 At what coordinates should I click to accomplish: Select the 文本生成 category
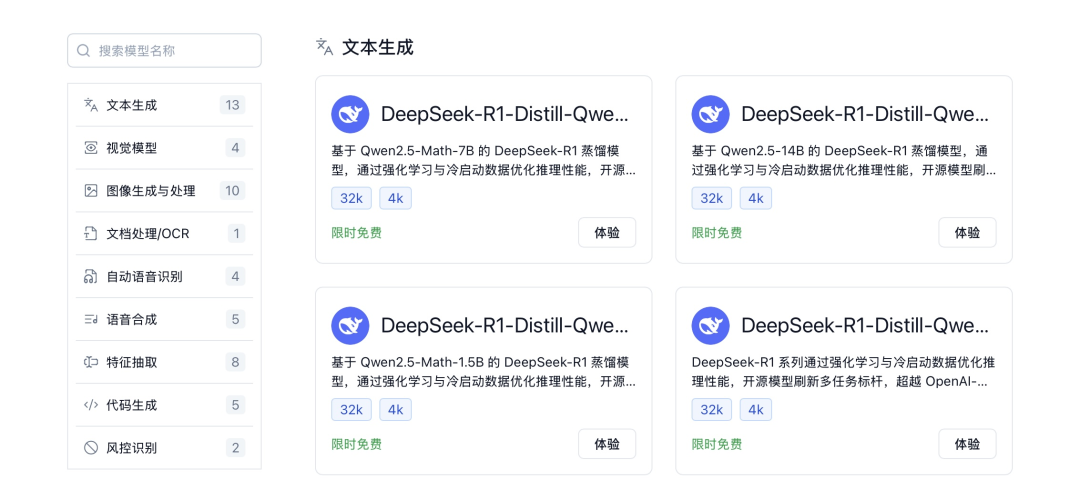[x=164, y=105]
